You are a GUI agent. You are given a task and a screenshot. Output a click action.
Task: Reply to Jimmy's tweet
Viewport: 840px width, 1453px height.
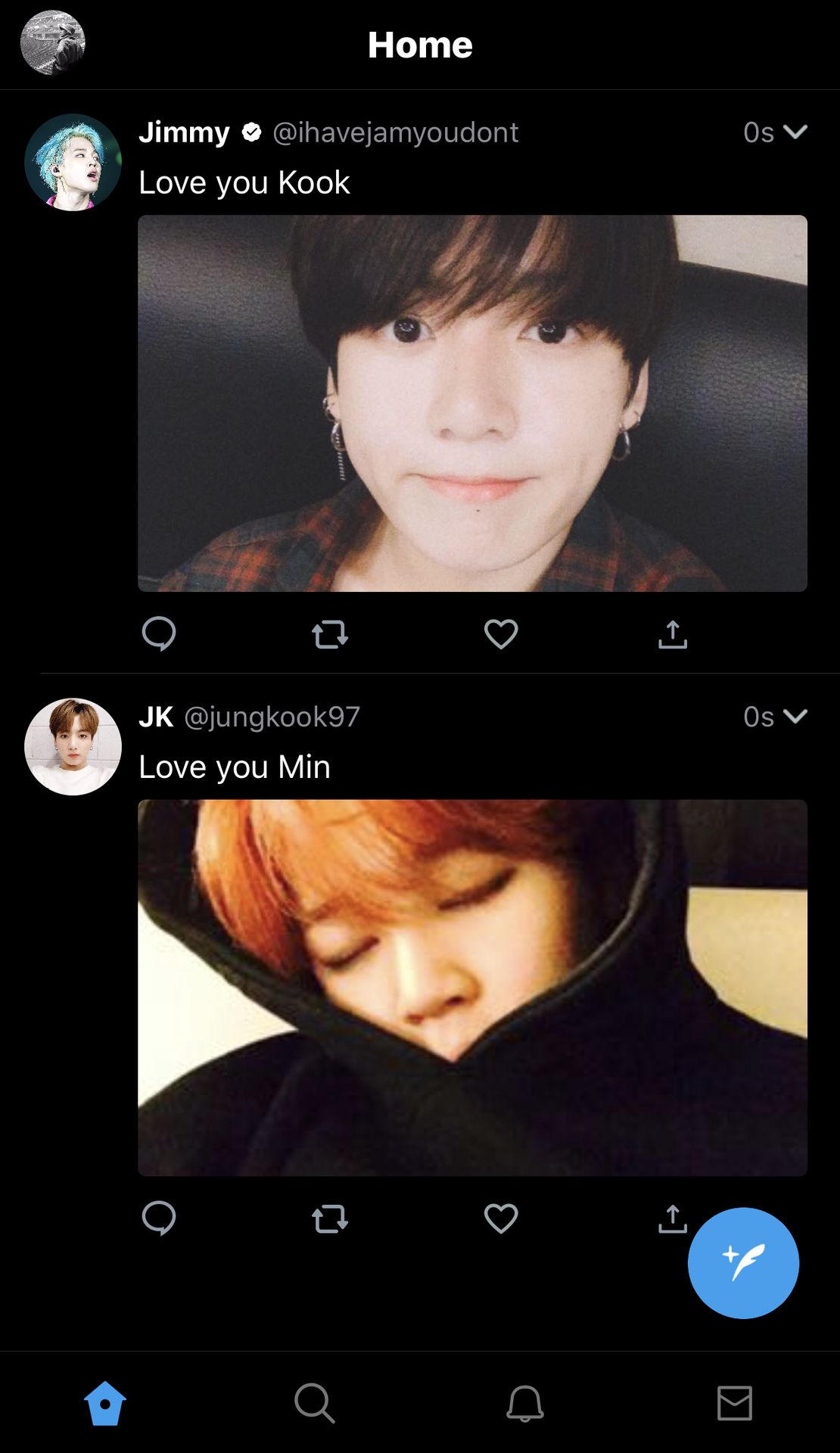pyautogui.click(x=159, y=634)
